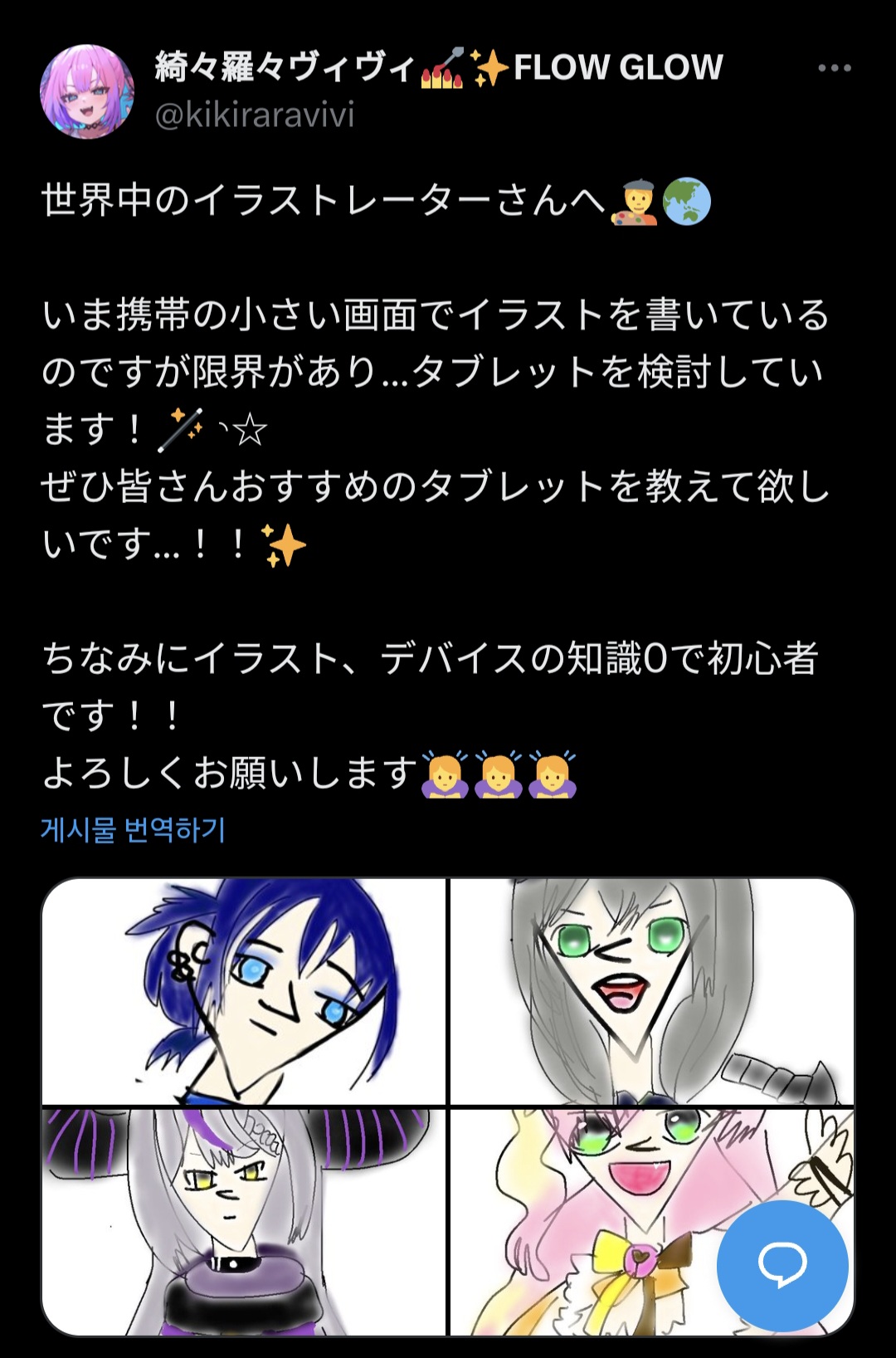Open the @kikiraravivi profile handle
896x1358 pixels.
(x=255, y=115)
